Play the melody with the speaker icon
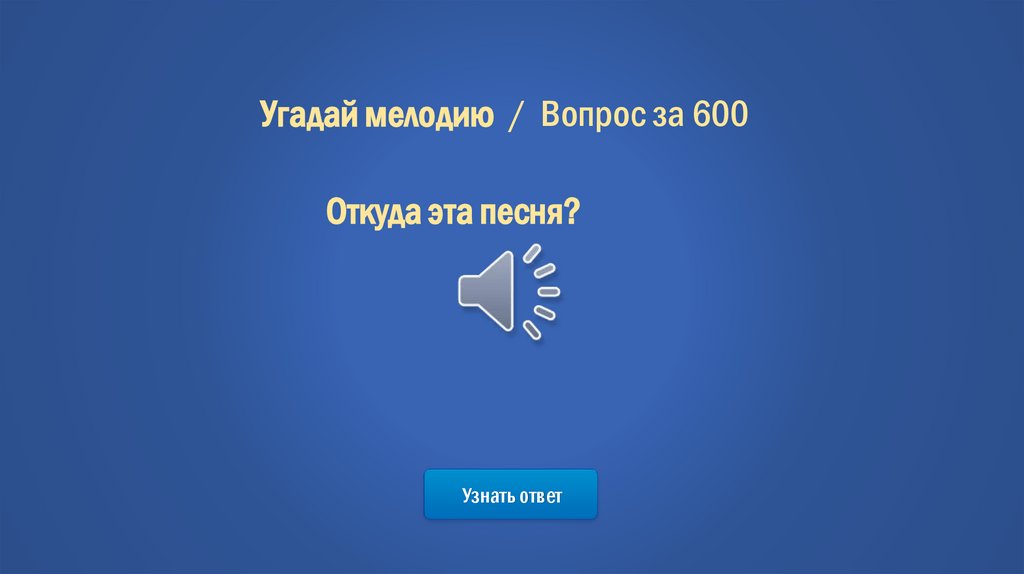The image size is (1024, 574). [x=505, y=292]
